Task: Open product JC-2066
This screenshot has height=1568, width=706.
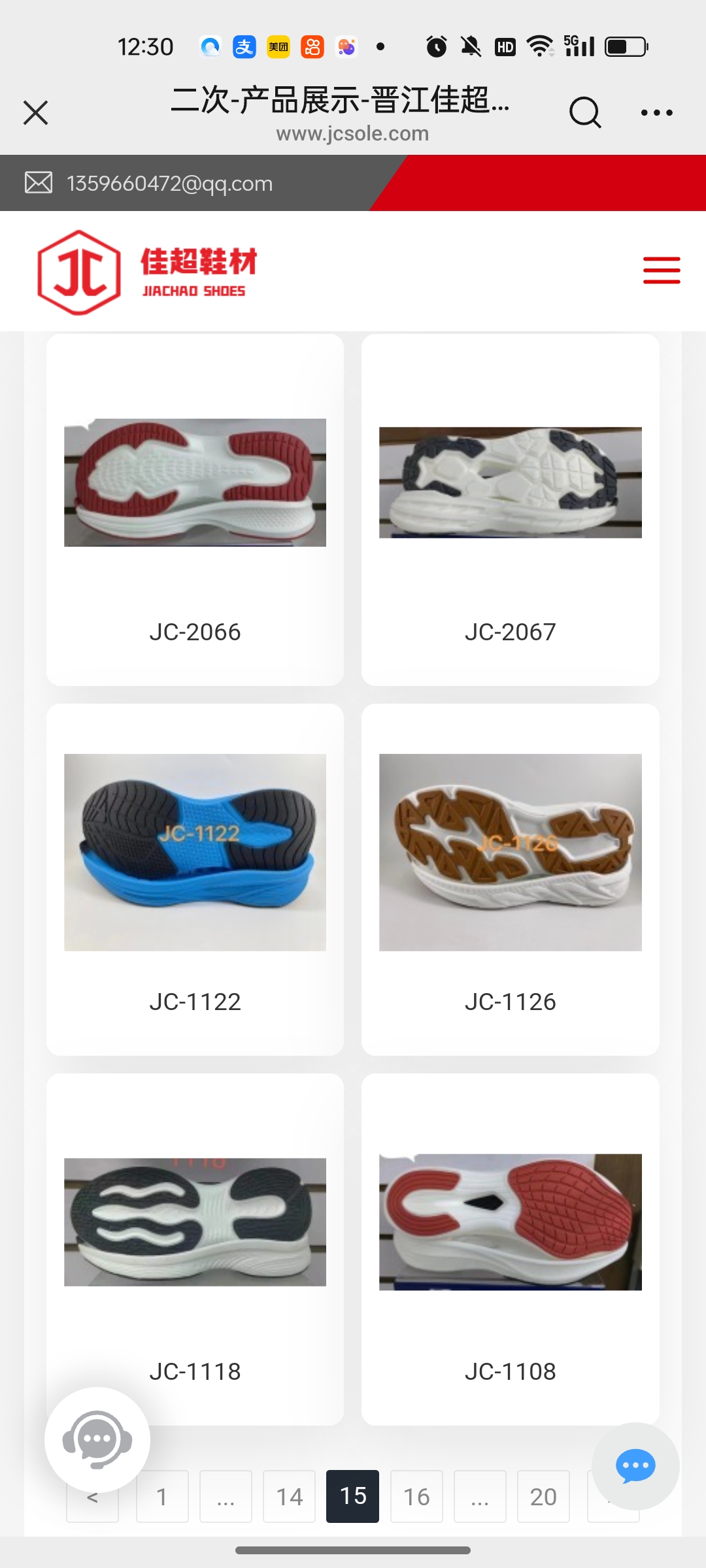Action: pos(195,510)
